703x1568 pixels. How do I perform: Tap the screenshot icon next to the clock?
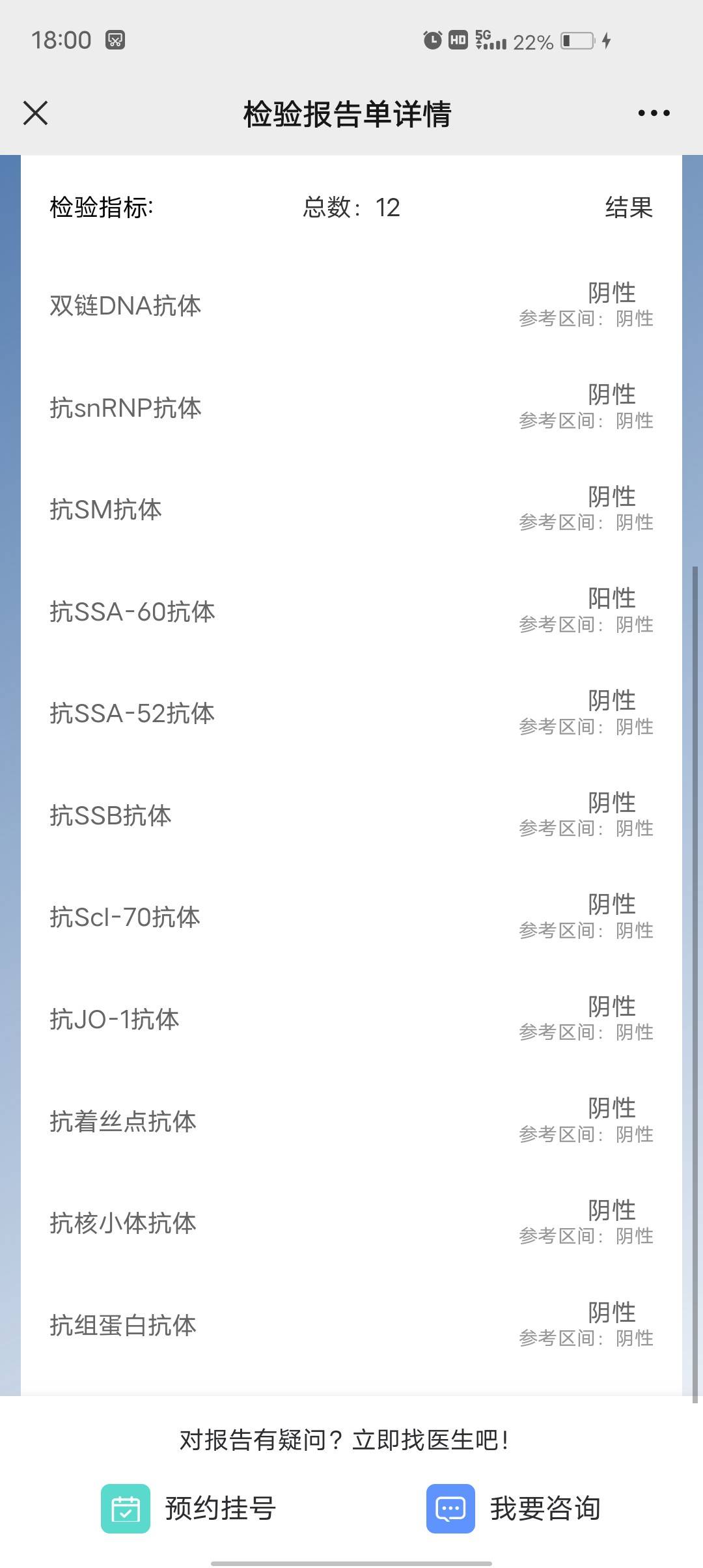coord(114,40)
